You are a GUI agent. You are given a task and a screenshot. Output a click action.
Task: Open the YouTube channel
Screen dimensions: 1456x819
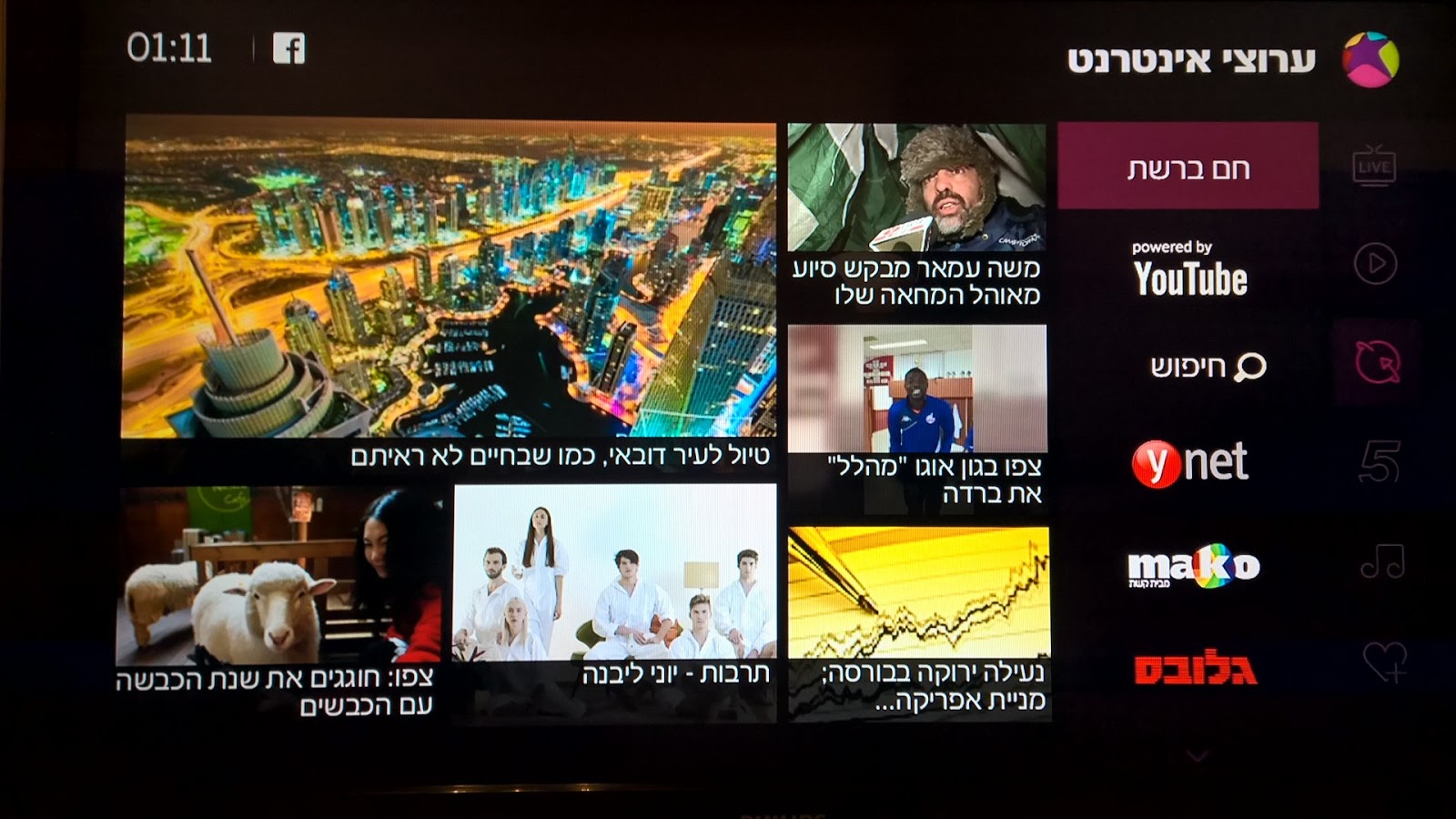tap(1189, 271)
